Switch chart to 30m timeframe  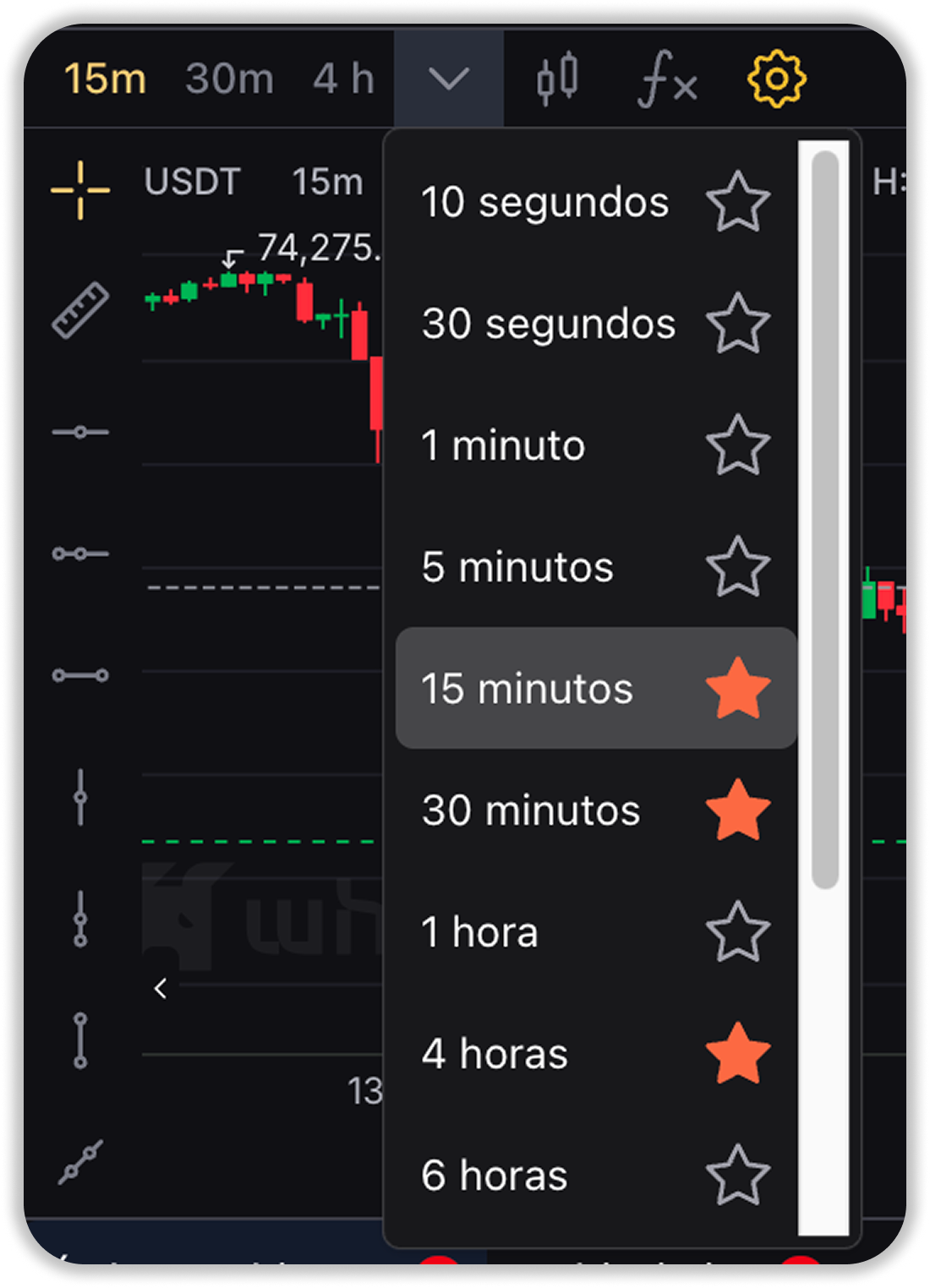point(229,79)
